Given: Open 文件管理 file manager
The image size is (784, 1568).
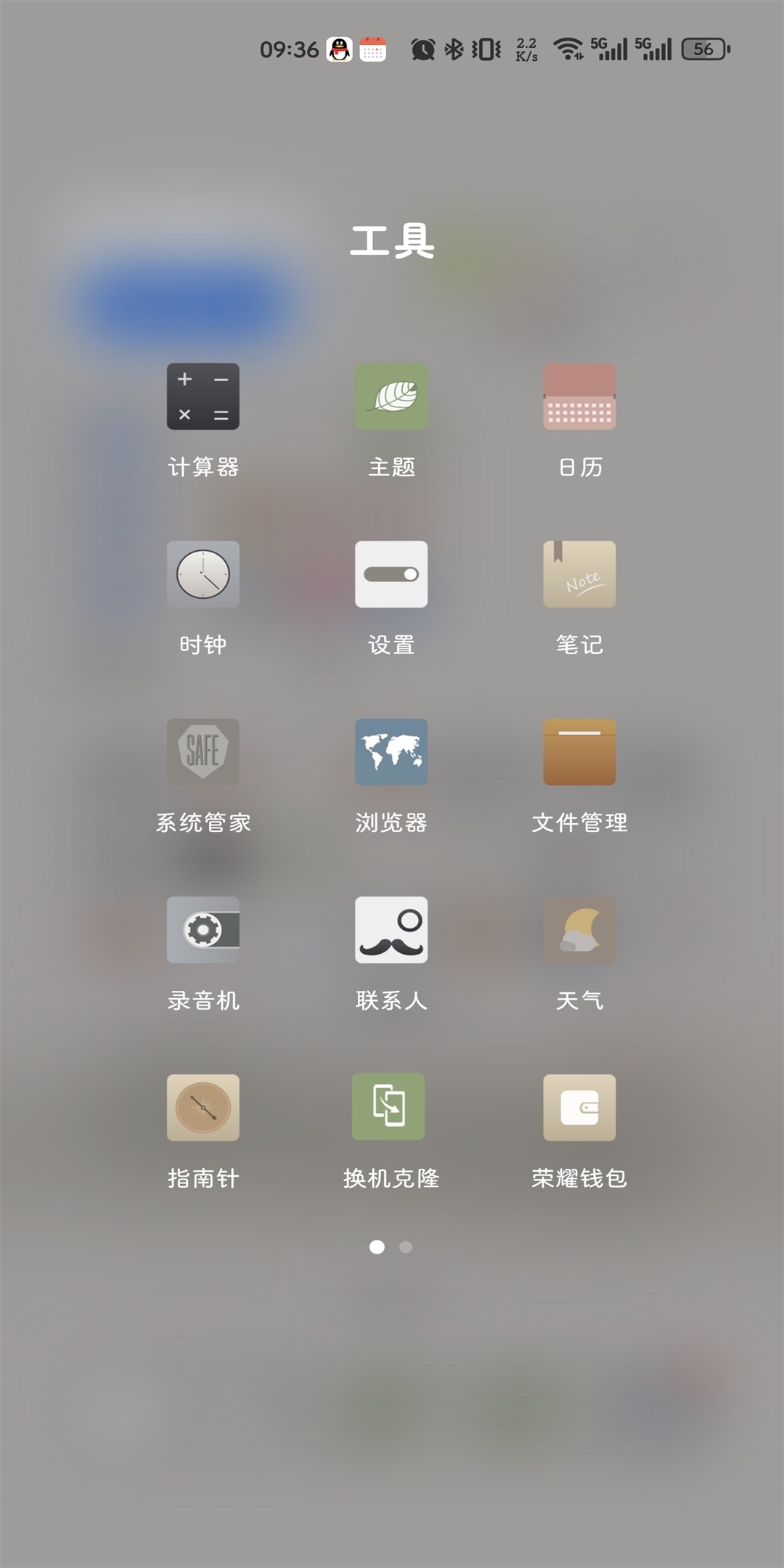Looking at the screenshot, I should point(579,752).
